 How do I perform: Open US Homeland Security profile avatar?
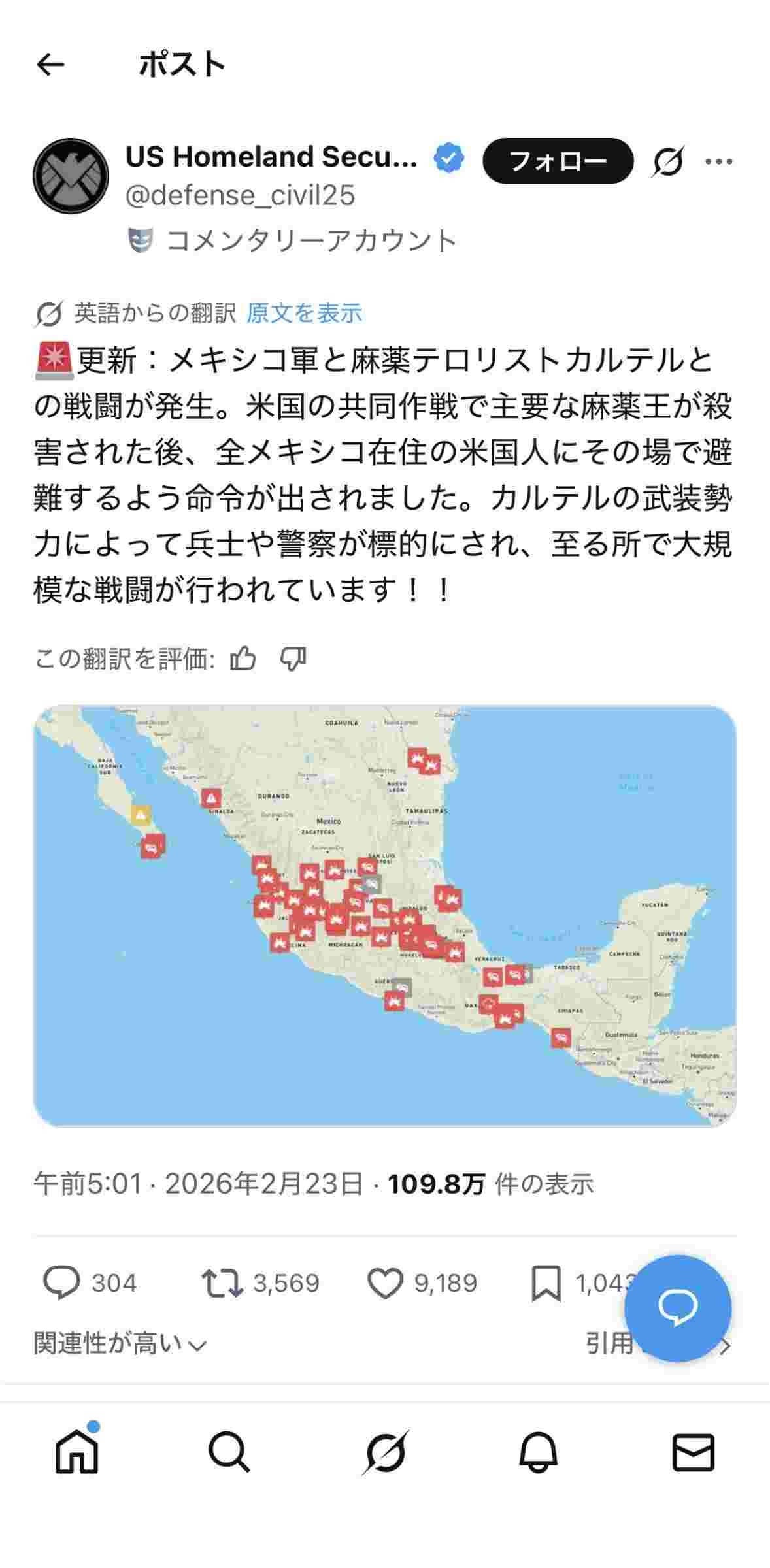point(71,176)
